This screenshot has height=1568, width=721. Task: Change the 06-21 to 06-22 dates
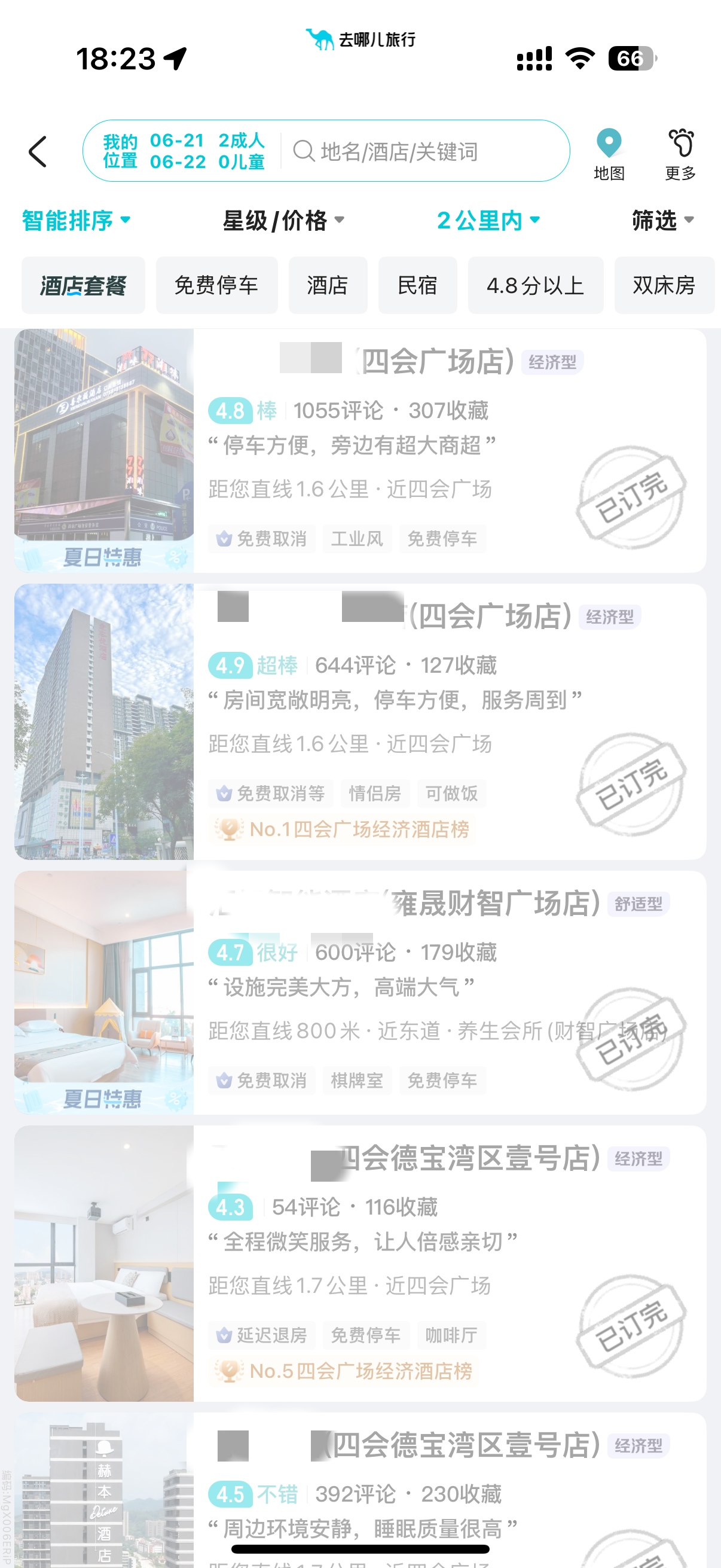[178, 151]
